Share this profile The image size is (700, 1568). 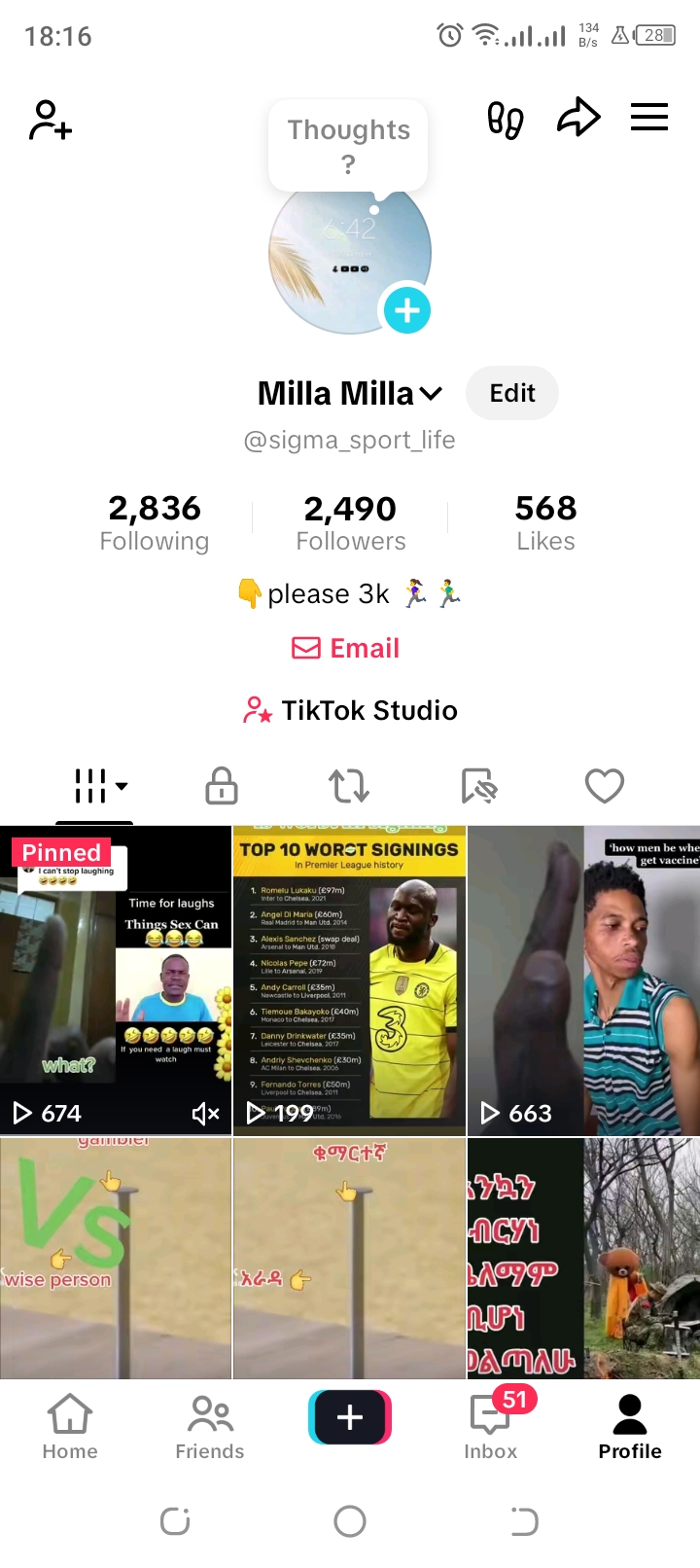coord(578,119)
